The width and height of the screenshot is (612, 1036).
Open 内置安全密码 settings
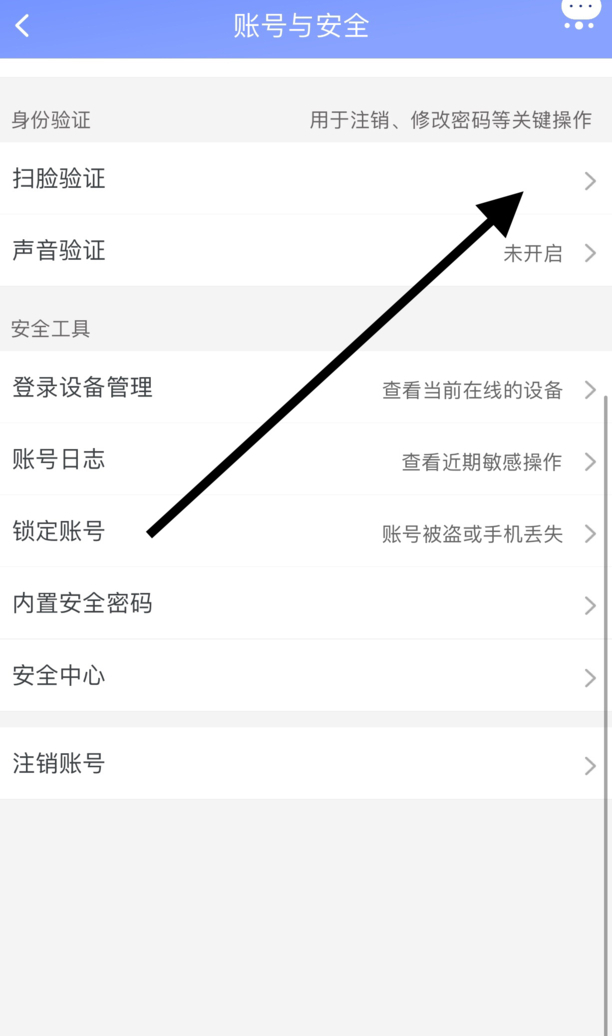click(x=306, y=603)
